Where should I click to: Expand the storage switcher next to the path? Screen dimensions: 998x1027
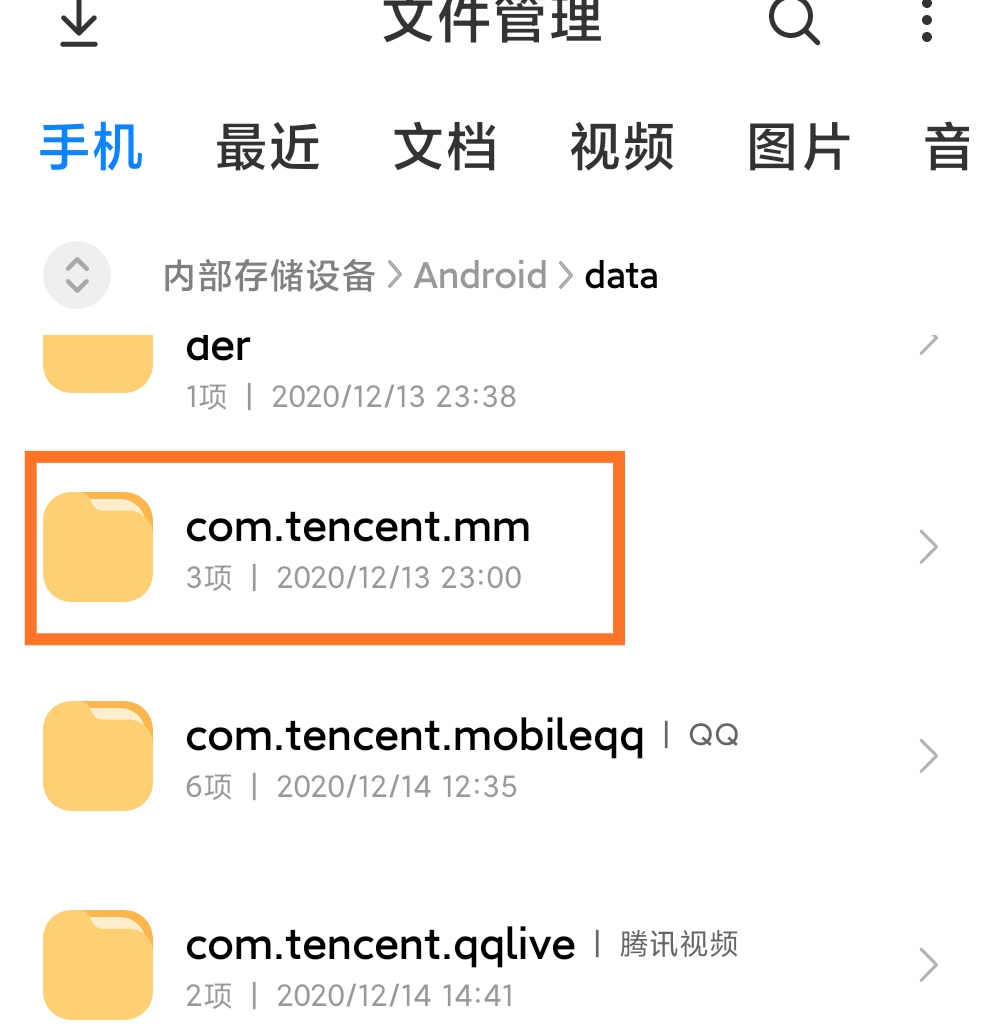[x=77, y=274]
